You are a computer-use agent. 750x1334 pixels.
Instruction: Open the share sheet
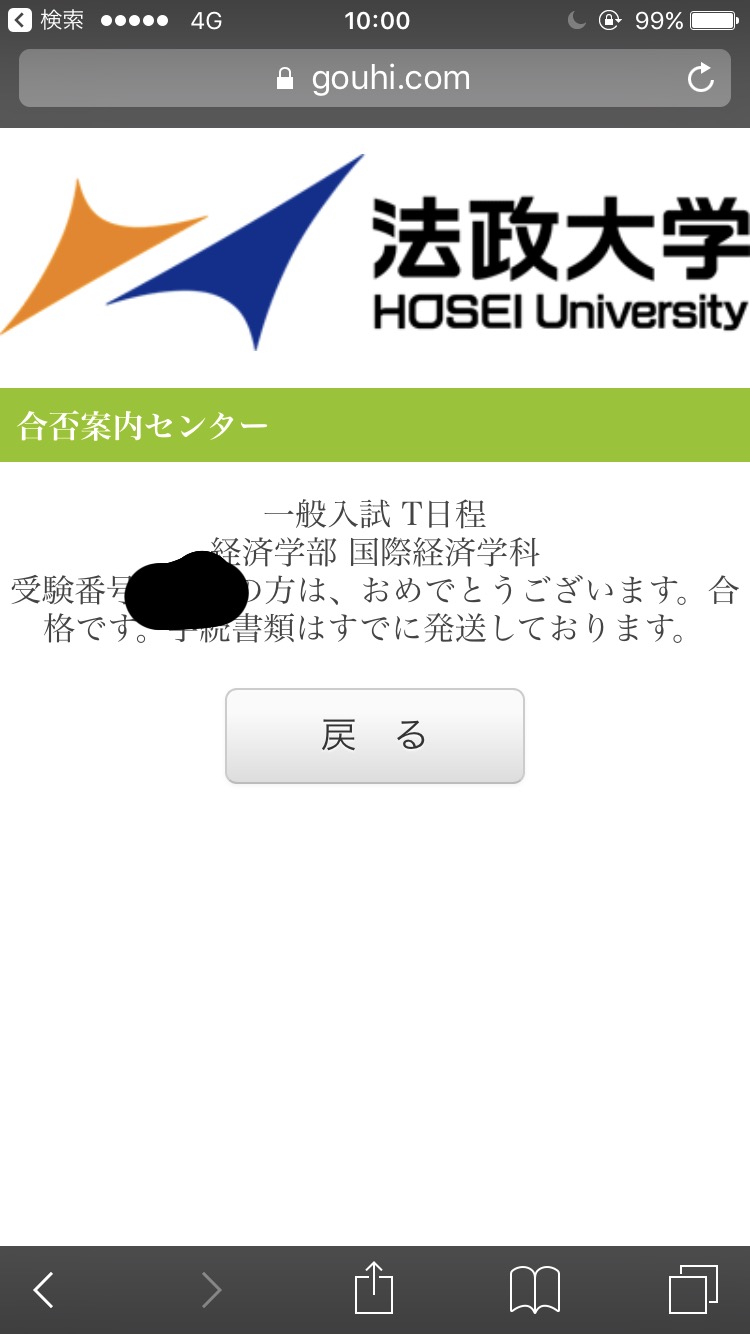coord(375,1288)
